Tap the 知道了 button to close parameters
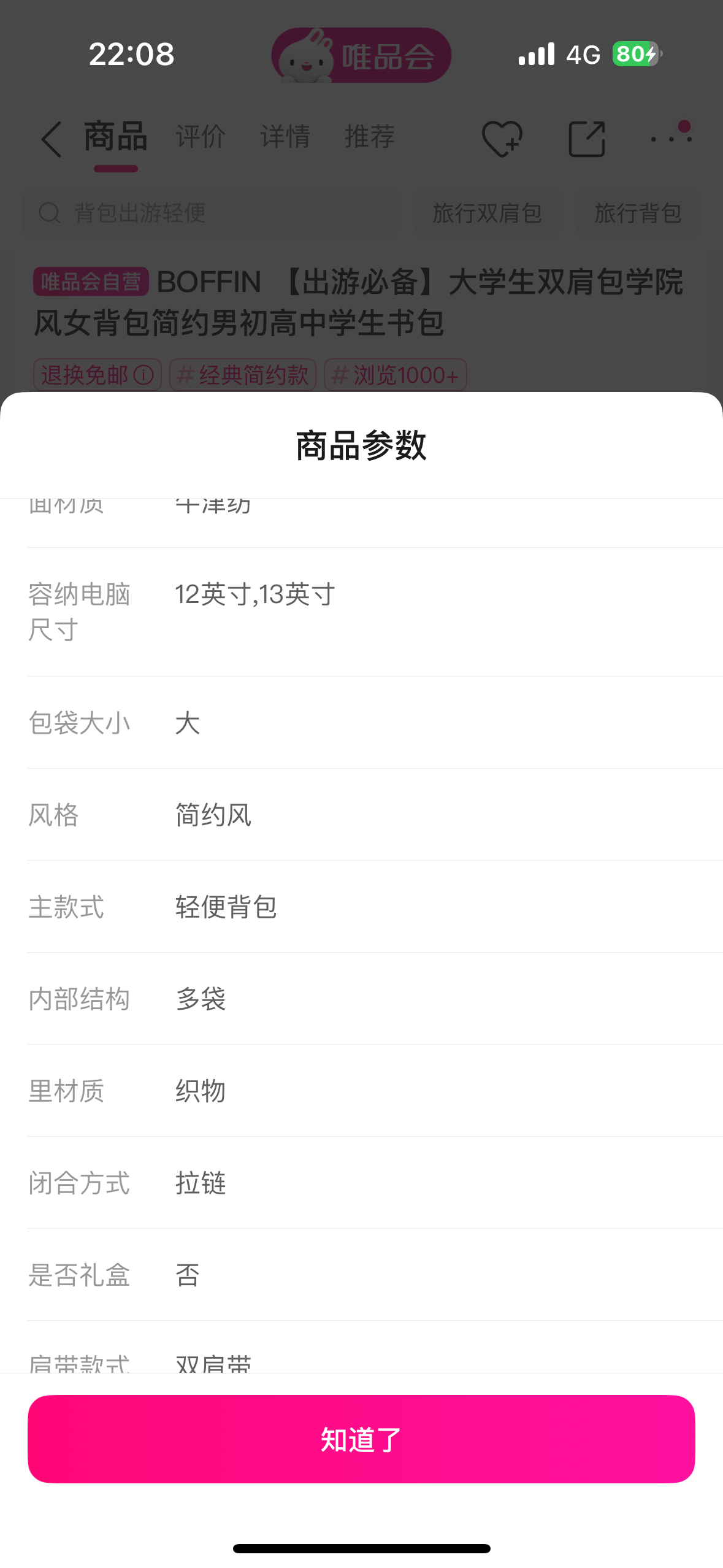 click(361, 1439)
